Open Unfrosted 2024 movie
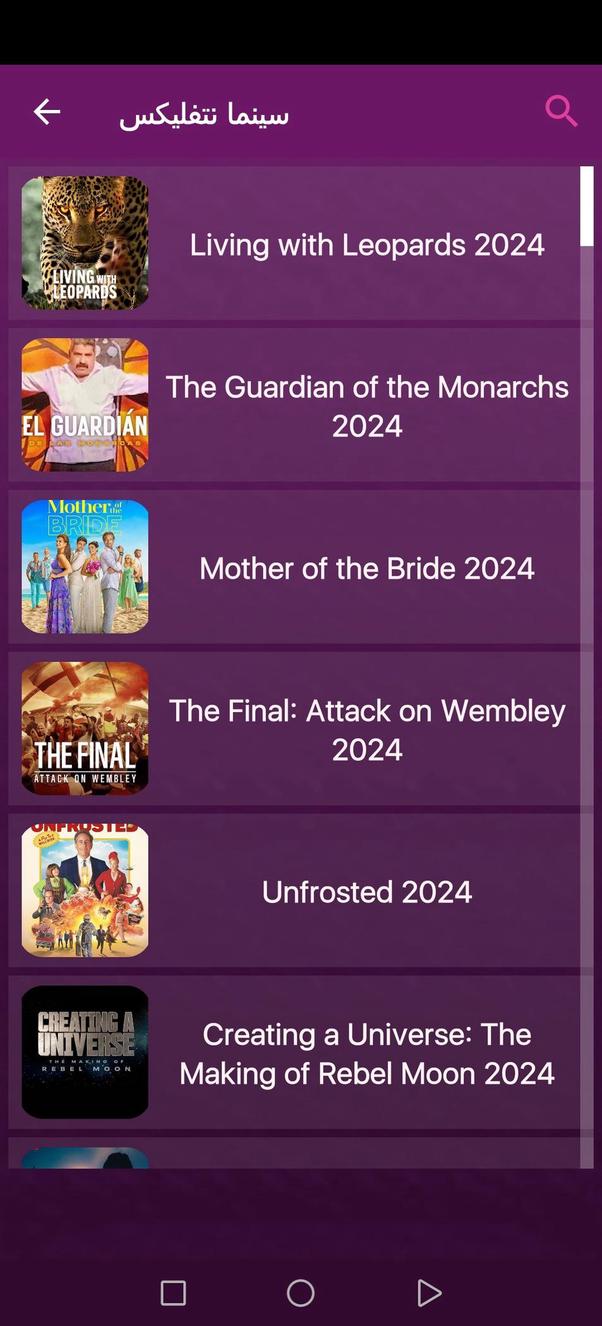This screenshot has height=1326, width=602. click(x=366, y=892)
